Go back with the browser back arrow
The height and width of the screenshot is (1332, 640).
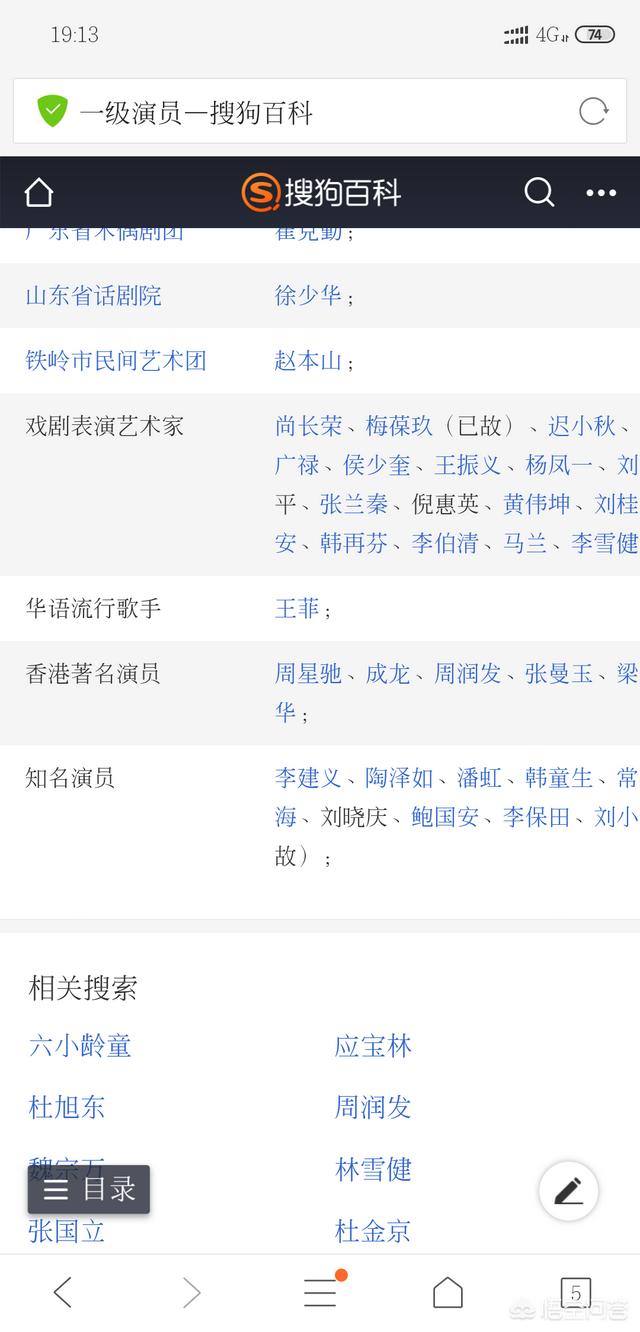pos(63,1293)
